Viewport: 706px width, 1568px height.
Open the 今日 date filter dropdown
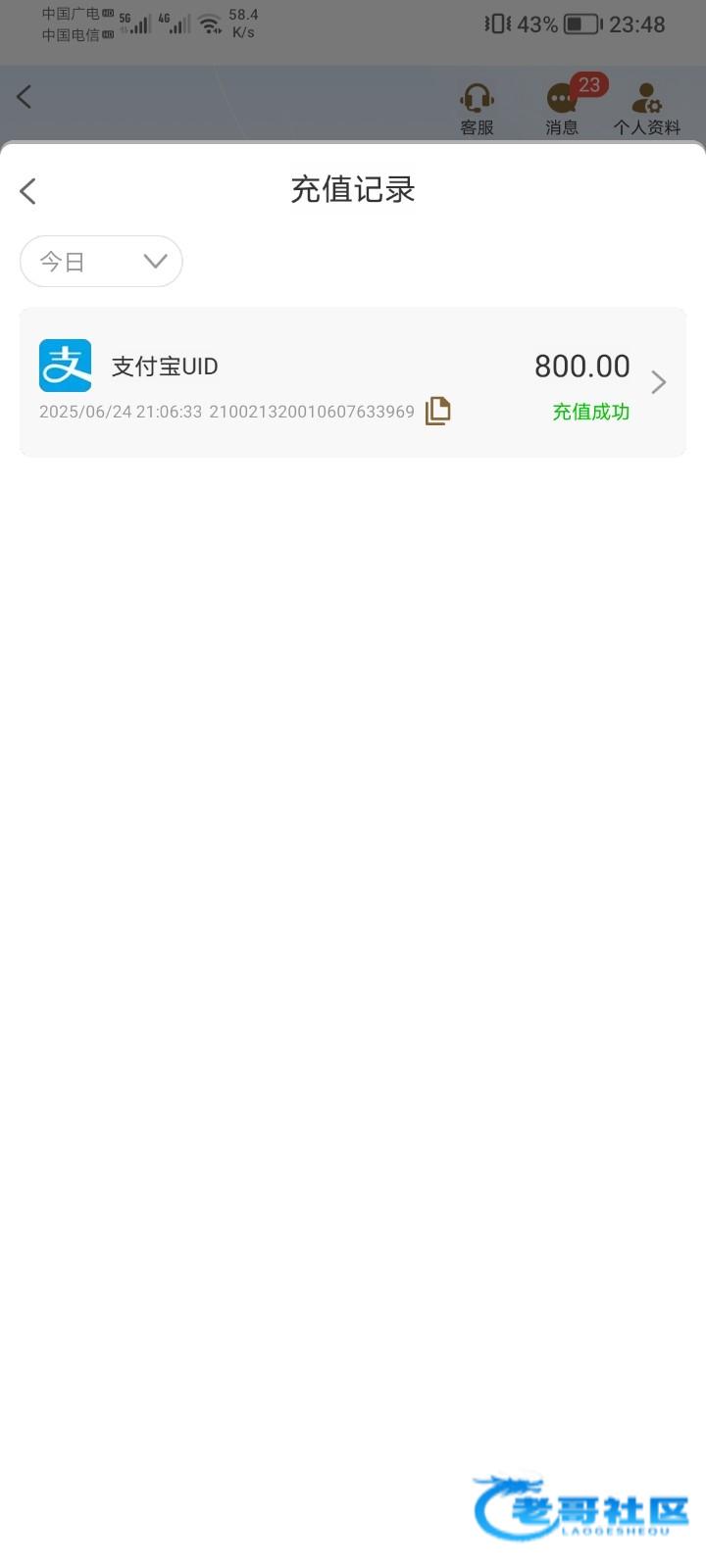tap(101, 262)
